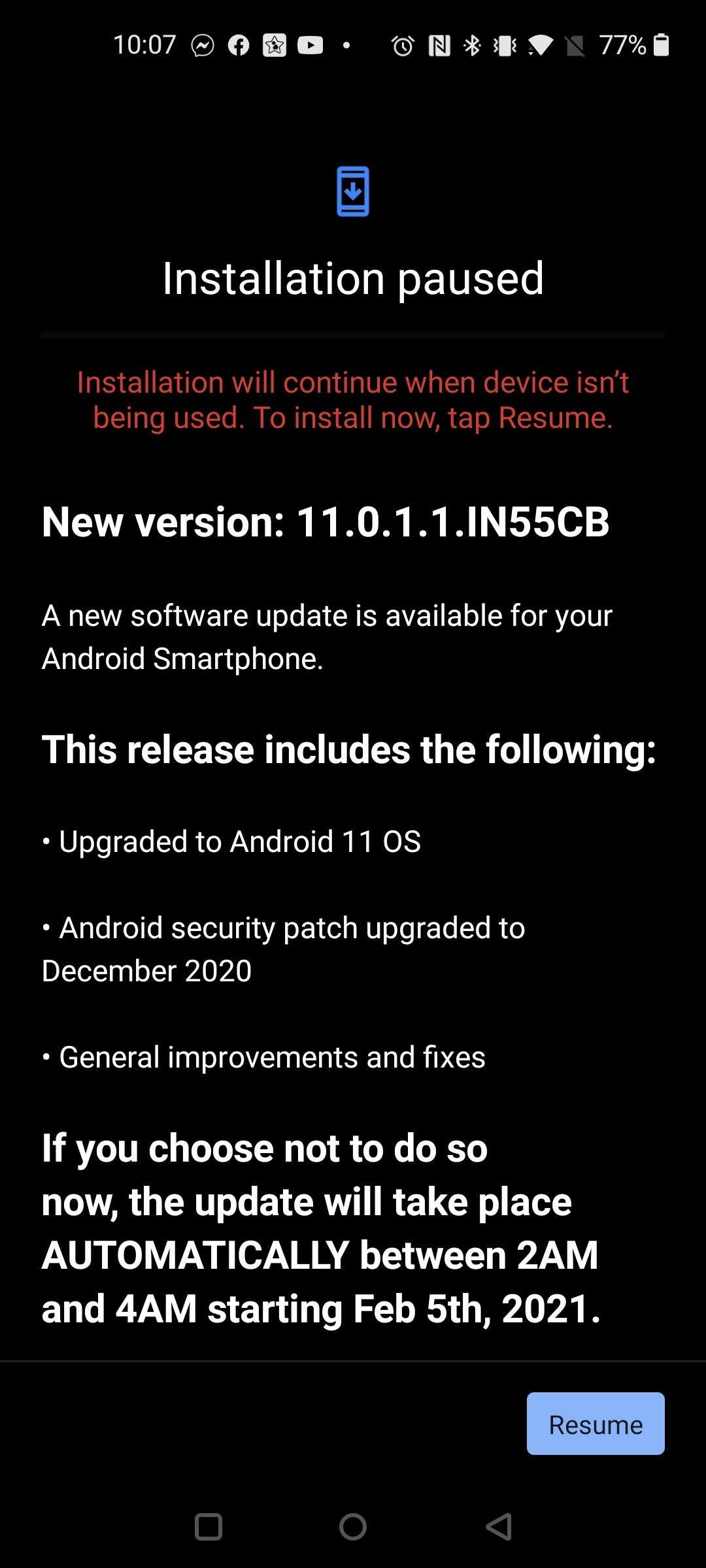The image size is (706, 1568).
Task: Go to the home screen
Action: coord(353,1527)
